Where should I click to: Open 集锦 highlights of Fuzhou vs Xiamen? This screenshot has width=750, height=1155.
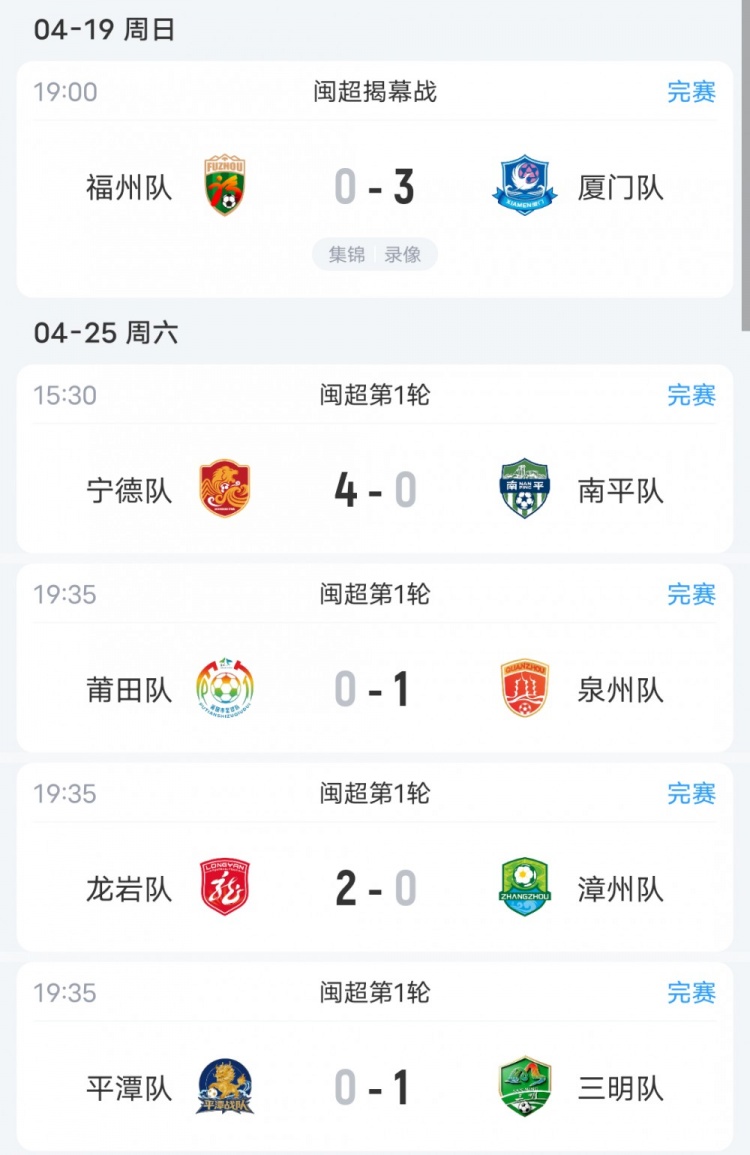point(348,254)
